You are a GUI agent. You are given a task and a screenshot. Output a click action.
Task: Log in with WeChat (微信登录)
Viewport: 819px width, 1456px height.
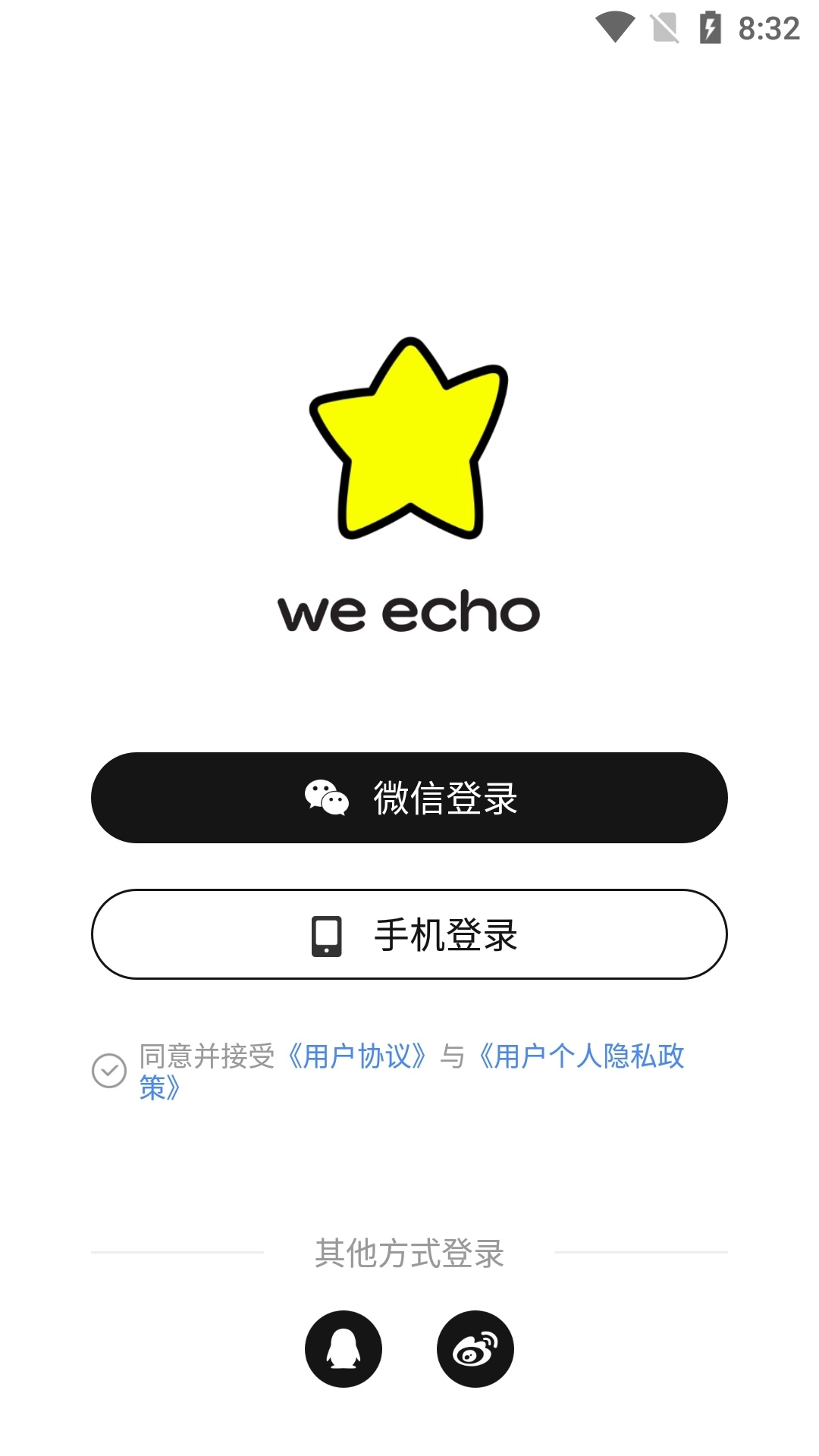coord(409,798)
